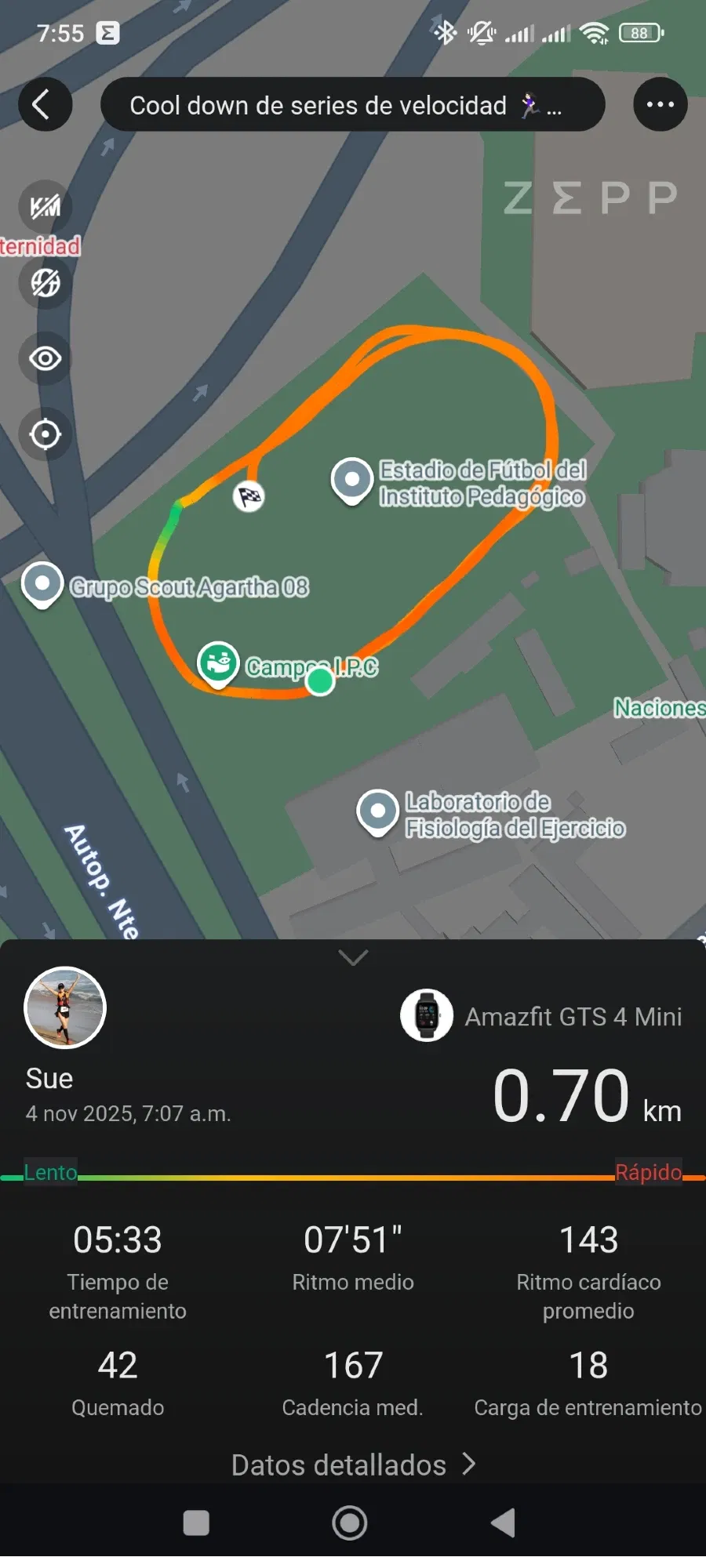706x1568 pixels.
Task: Open Datos detallados
Action: 353,1465
